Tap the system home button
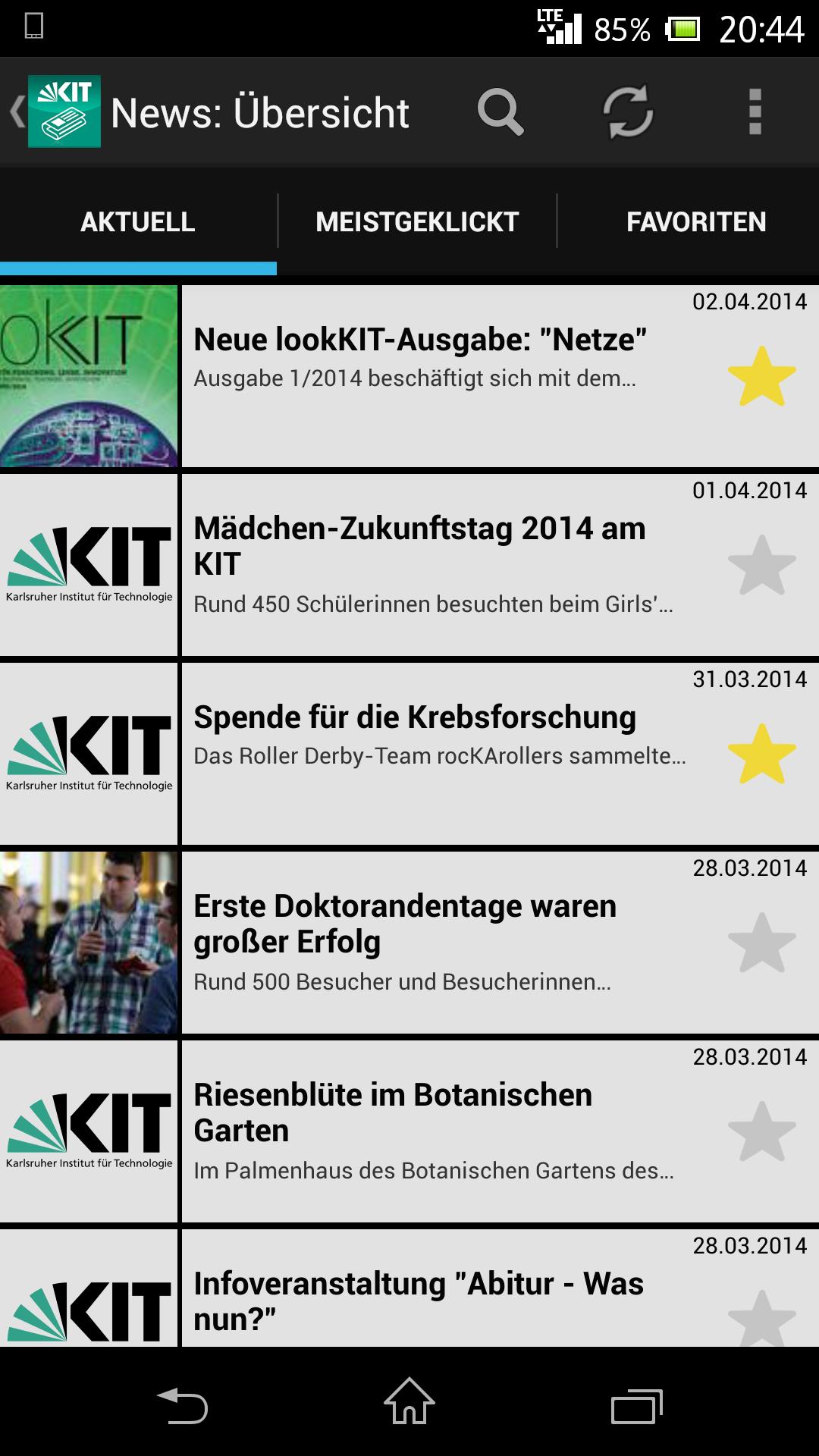819x1456 pixels. point(409,1401)
